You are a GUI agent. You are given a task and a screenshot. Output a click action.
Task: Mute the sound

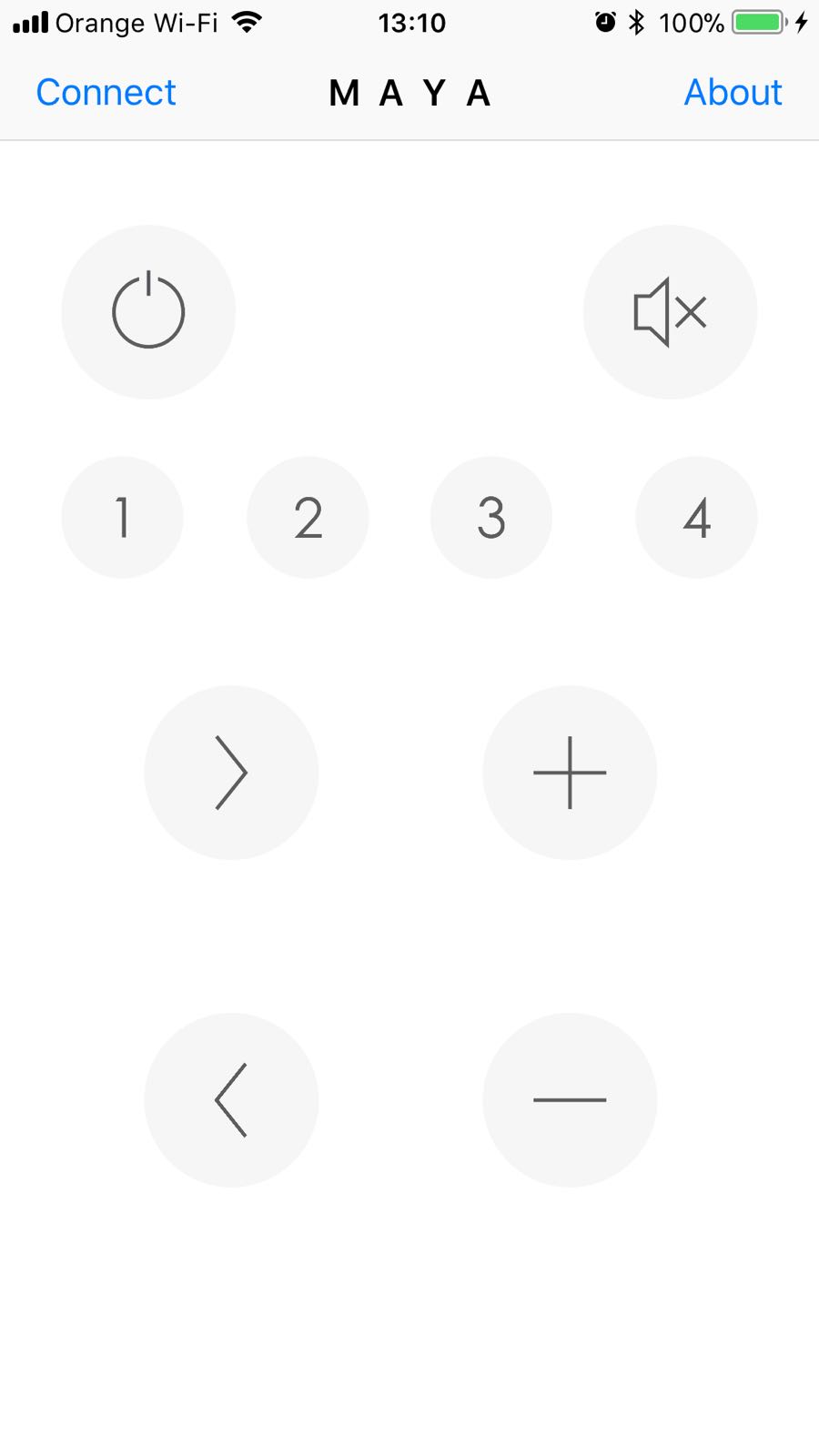670,312
